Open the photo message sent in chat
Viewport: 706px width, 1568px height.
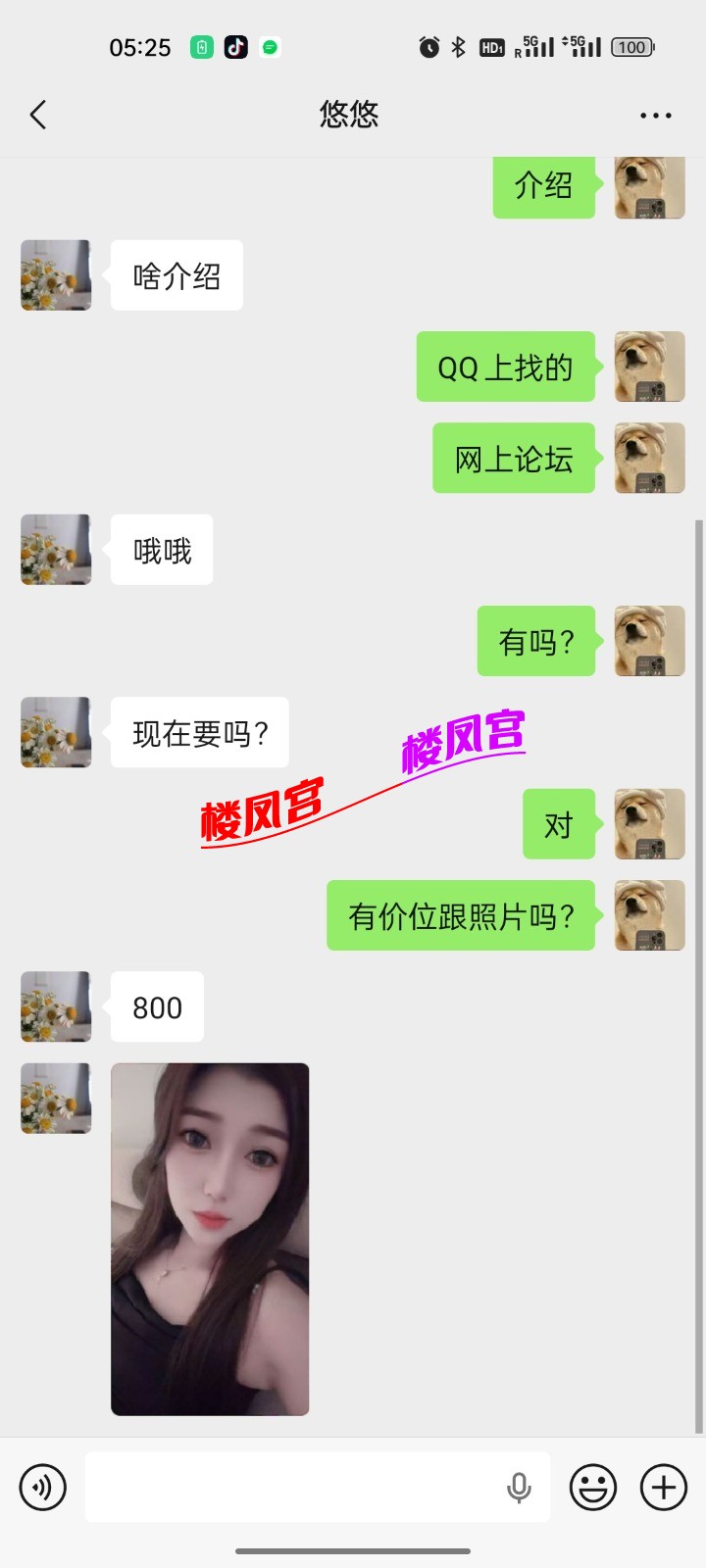click(210, 1239)
